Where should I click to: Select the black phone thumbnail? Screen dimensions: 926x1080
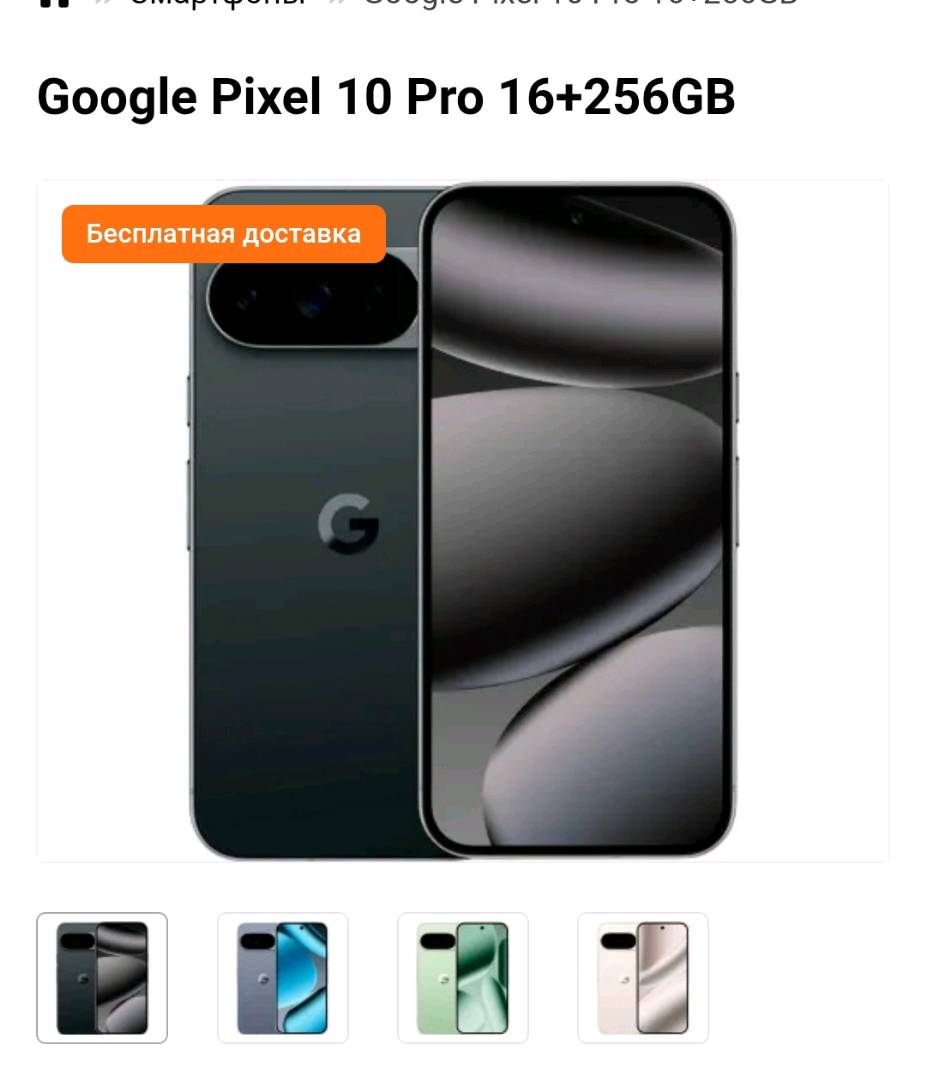(x=102, y=977)
